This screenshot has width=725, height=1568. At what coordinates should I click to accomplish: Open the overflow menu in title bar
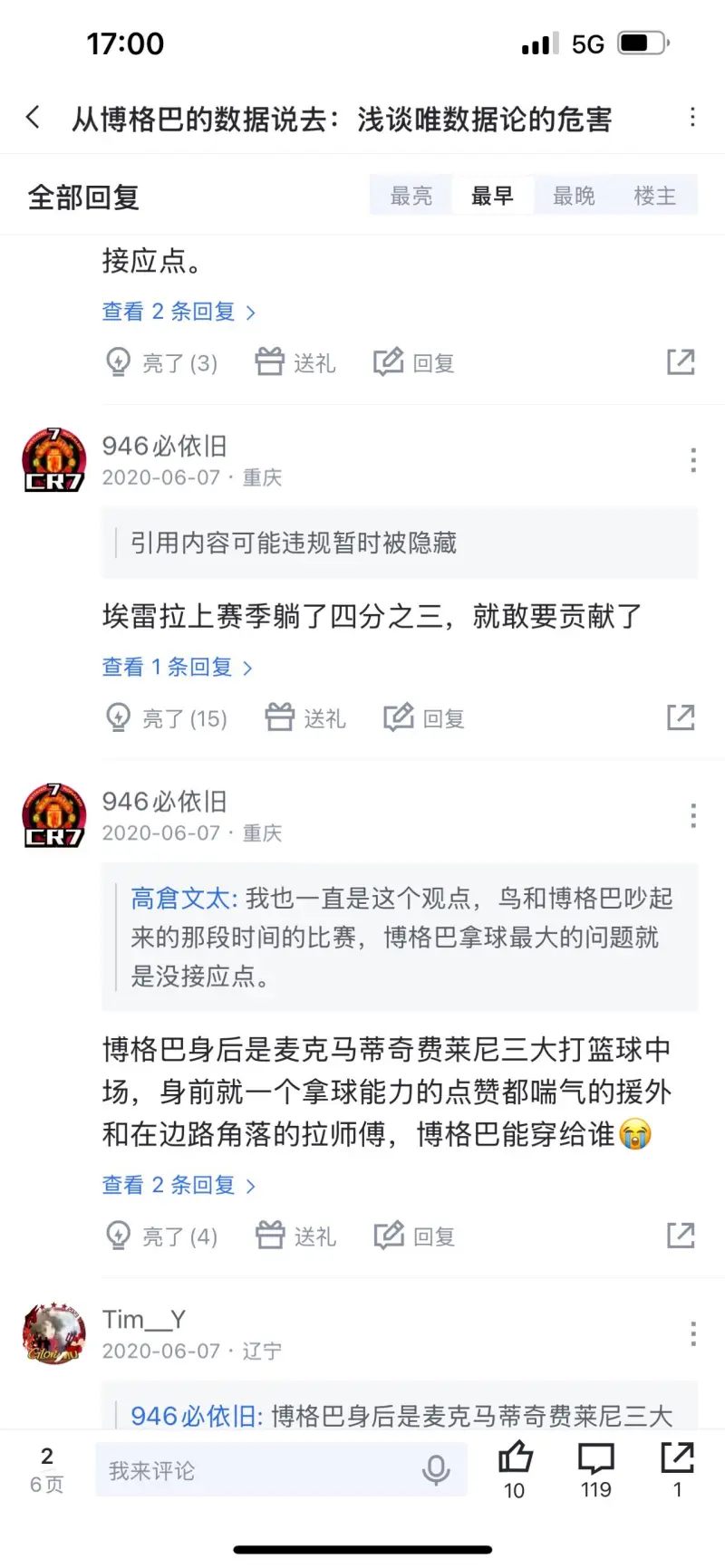click(x=692, y=118)
